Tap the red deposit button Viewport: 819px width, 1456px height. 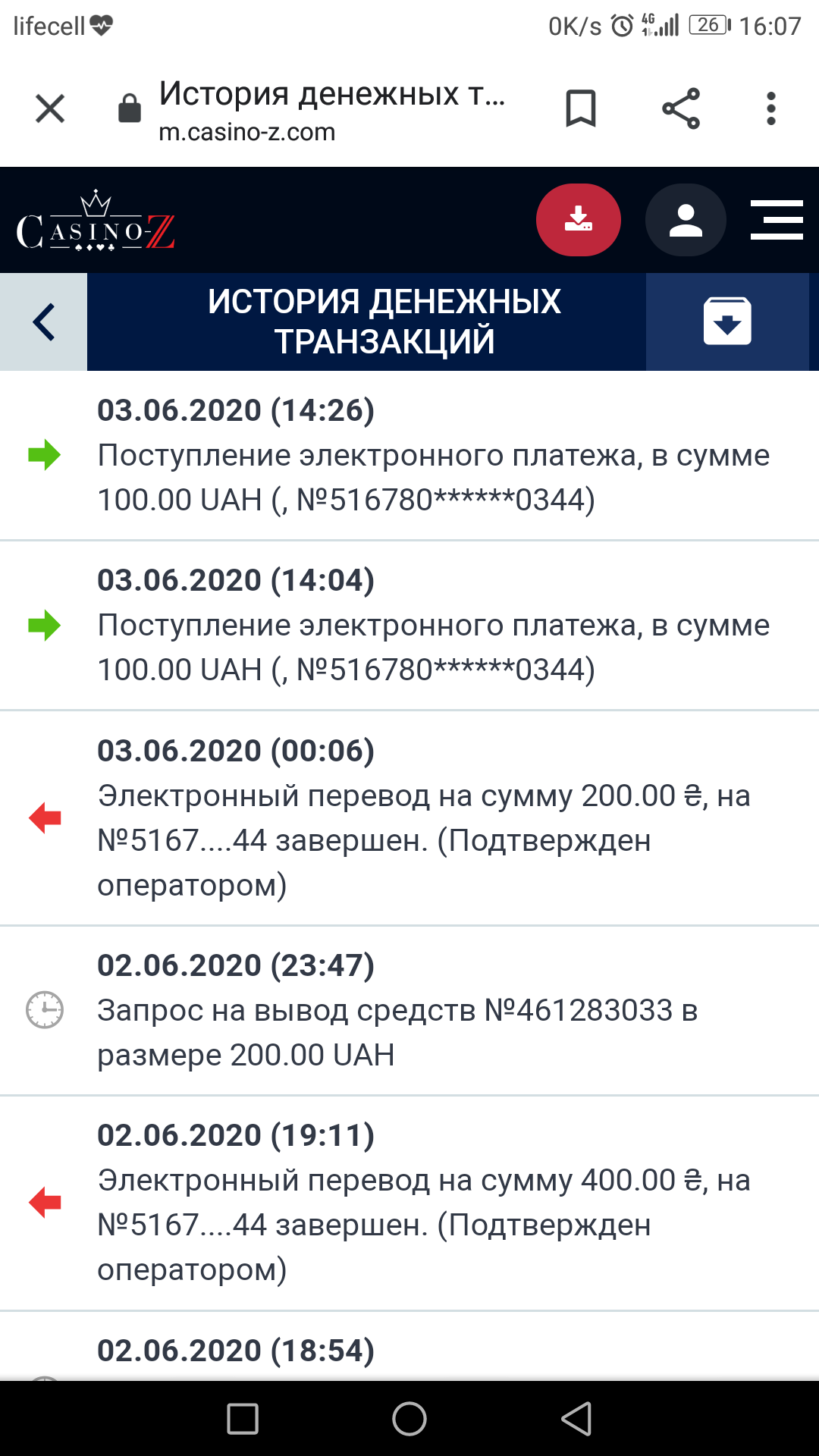[579, 220]
